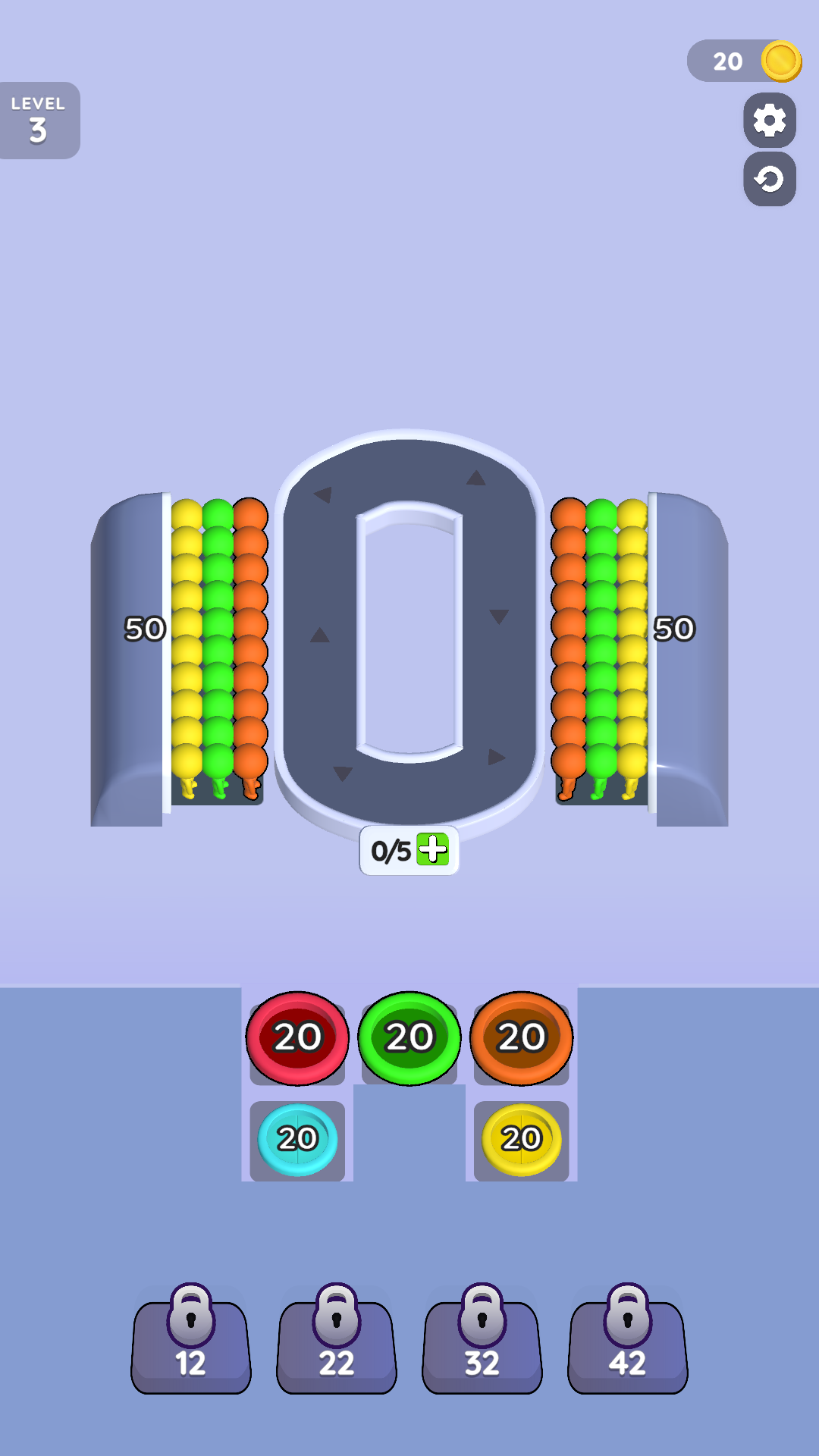Select the cyan 20 ring

point(297,1140)
